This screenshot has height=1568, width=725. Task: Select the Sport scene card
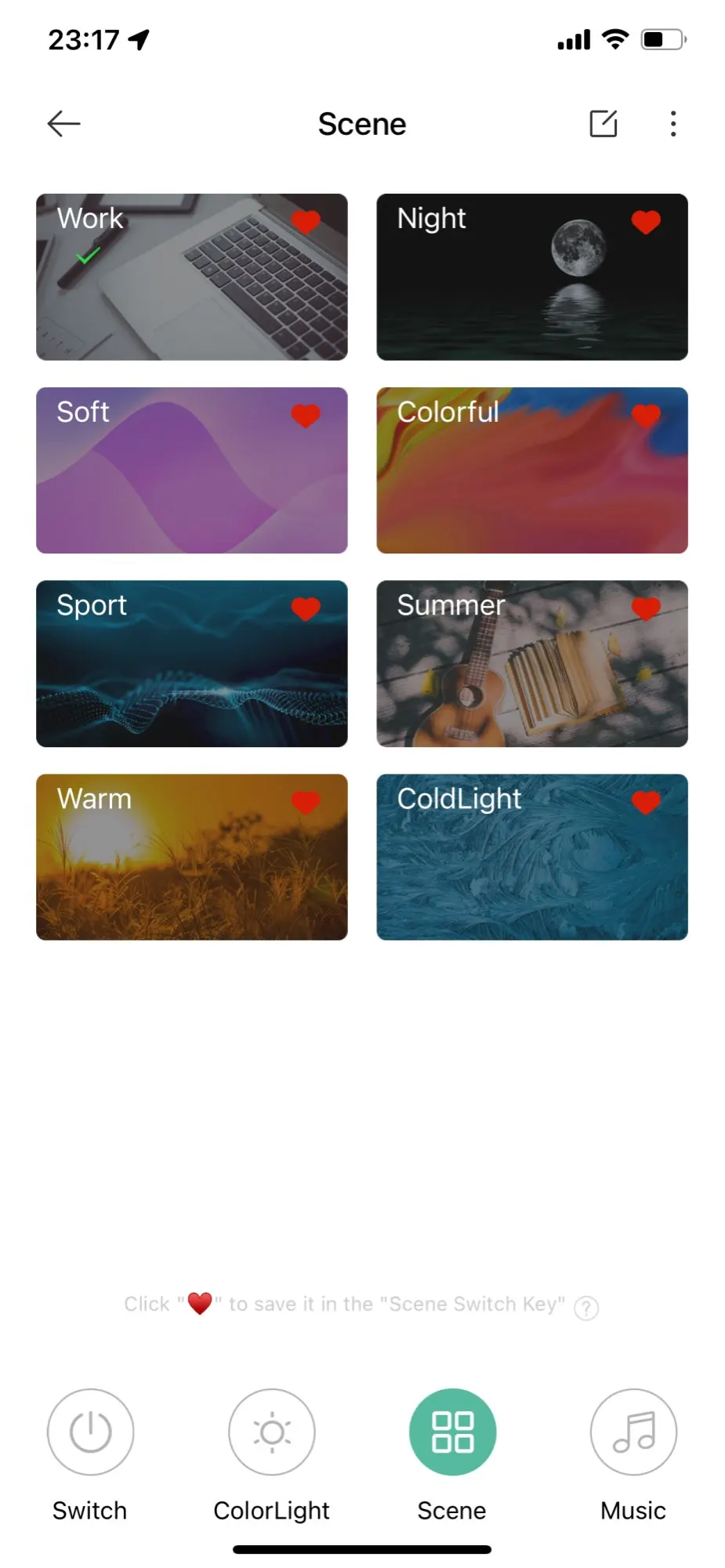pyautogui.click(x=191, y=674)
